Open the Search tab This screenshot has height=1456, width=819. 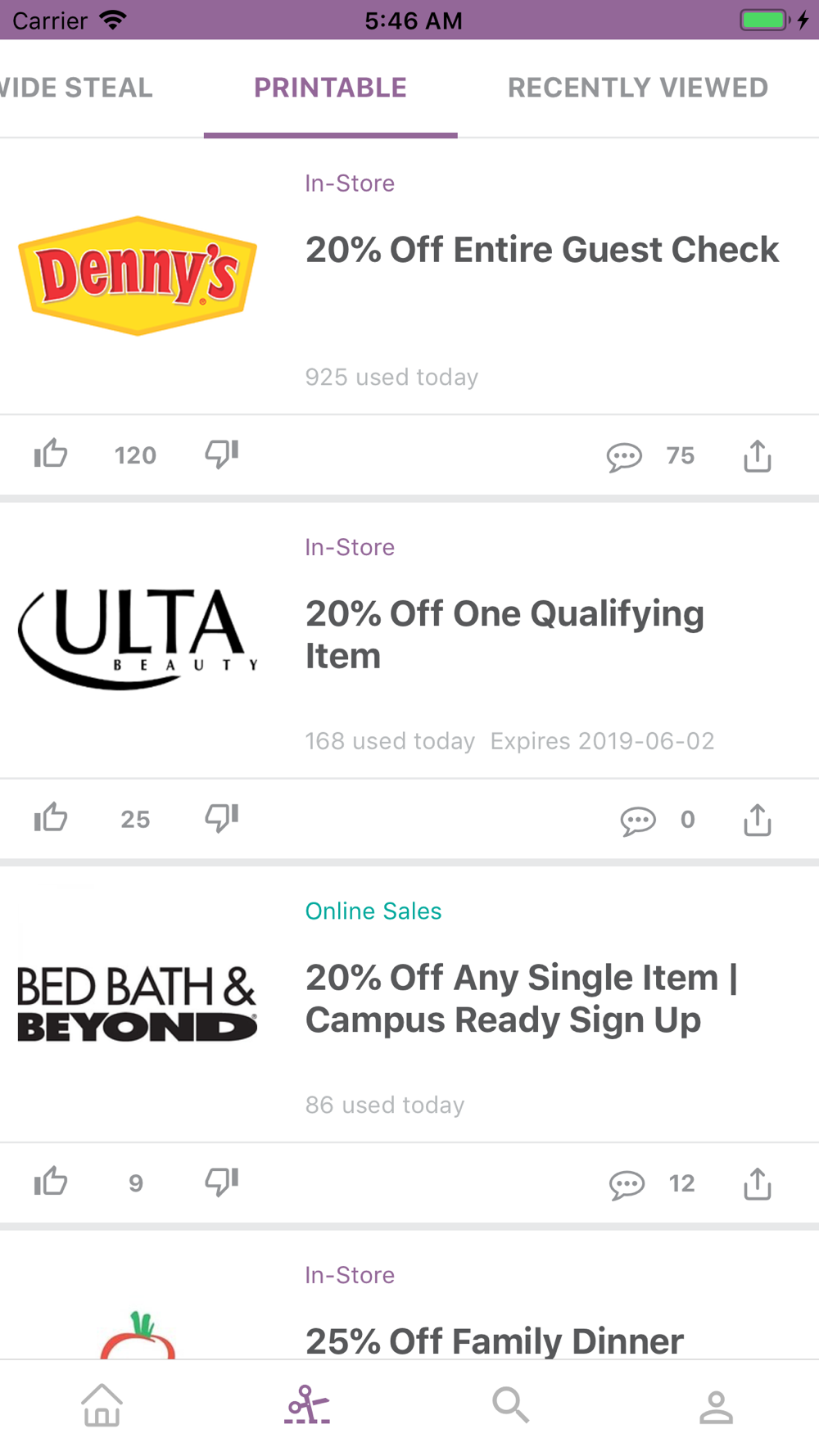point(511,1405)
